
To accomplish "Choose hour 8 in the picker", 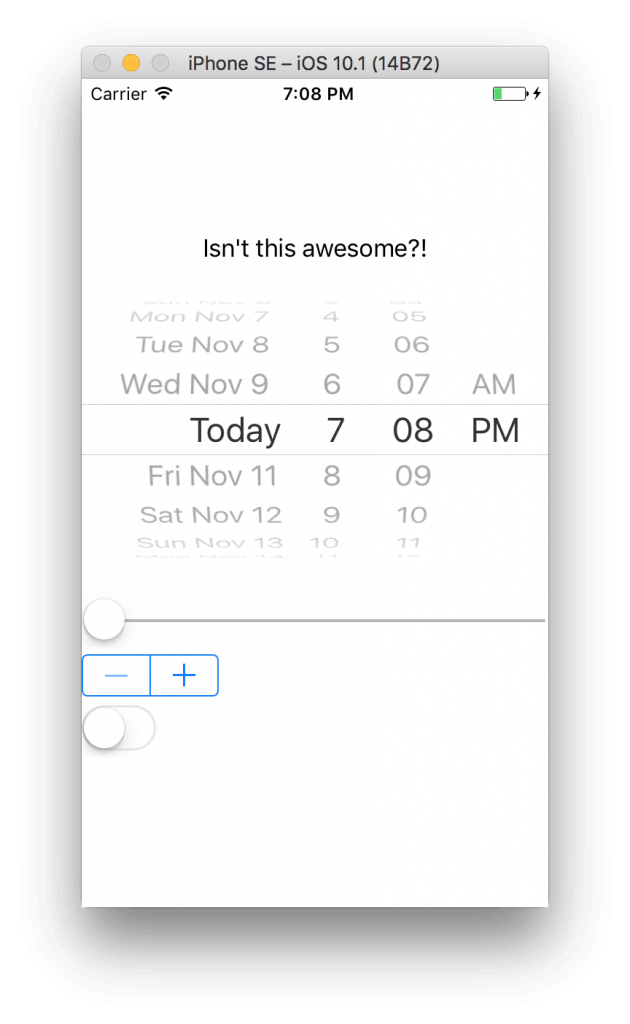I will pos(332,475).
